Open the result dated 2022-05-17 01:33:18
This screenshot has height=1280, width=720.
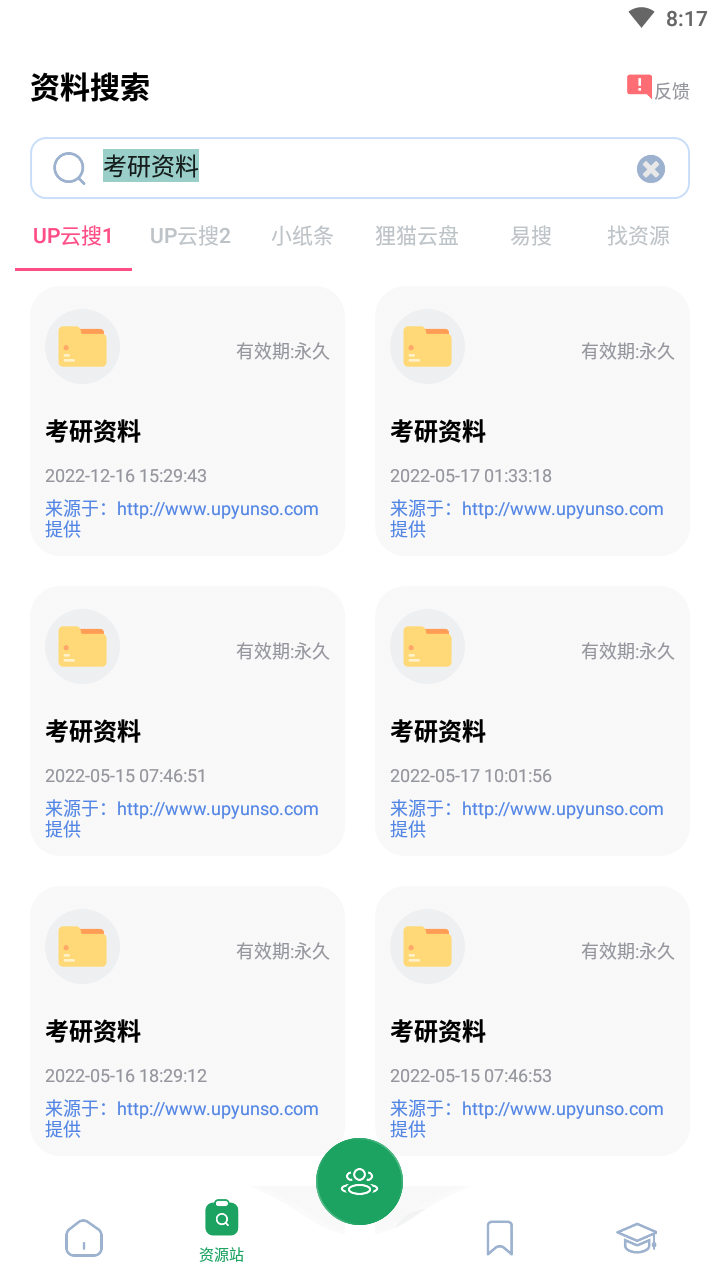pyautogui.click(x=532, y=421)
